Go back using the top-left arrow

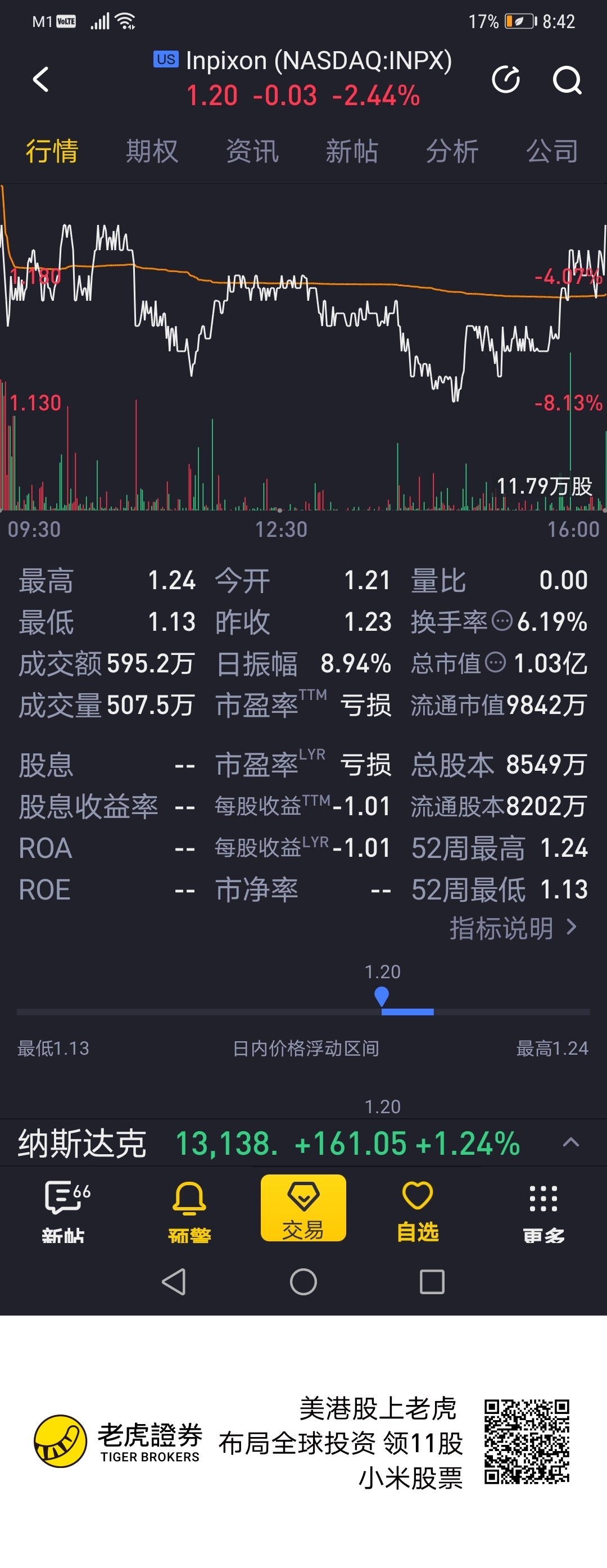coord(41,79)
